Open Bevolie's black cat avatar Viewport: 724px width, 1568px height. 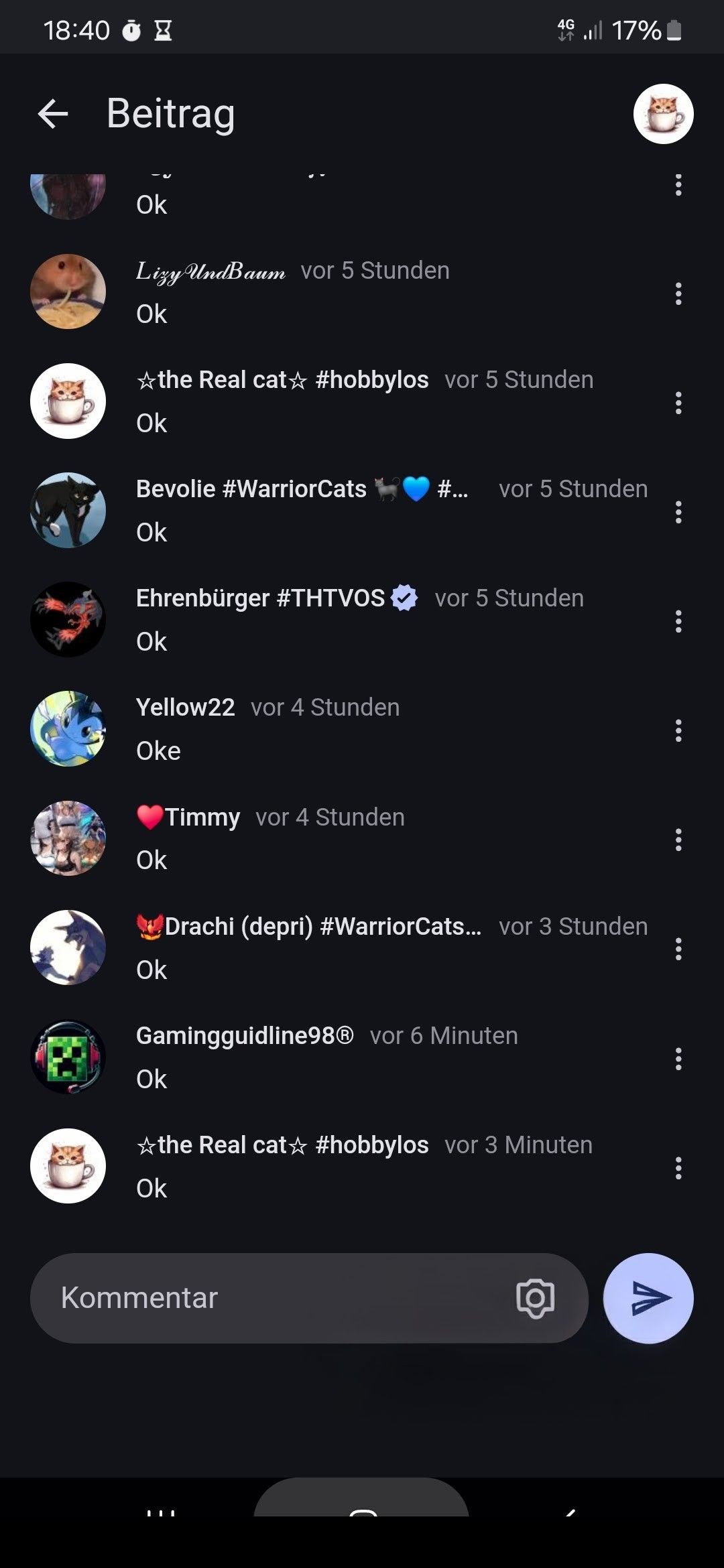pyautogui.click(x=68, y=511)
